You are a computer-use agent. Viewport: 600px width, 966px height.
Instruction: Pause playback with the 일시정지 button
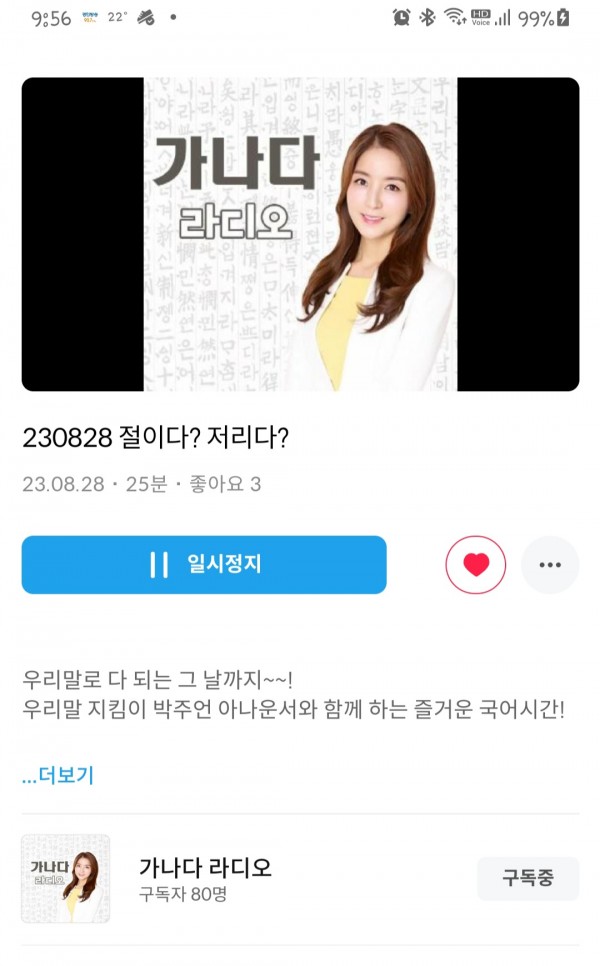click(x=204, y=565)
